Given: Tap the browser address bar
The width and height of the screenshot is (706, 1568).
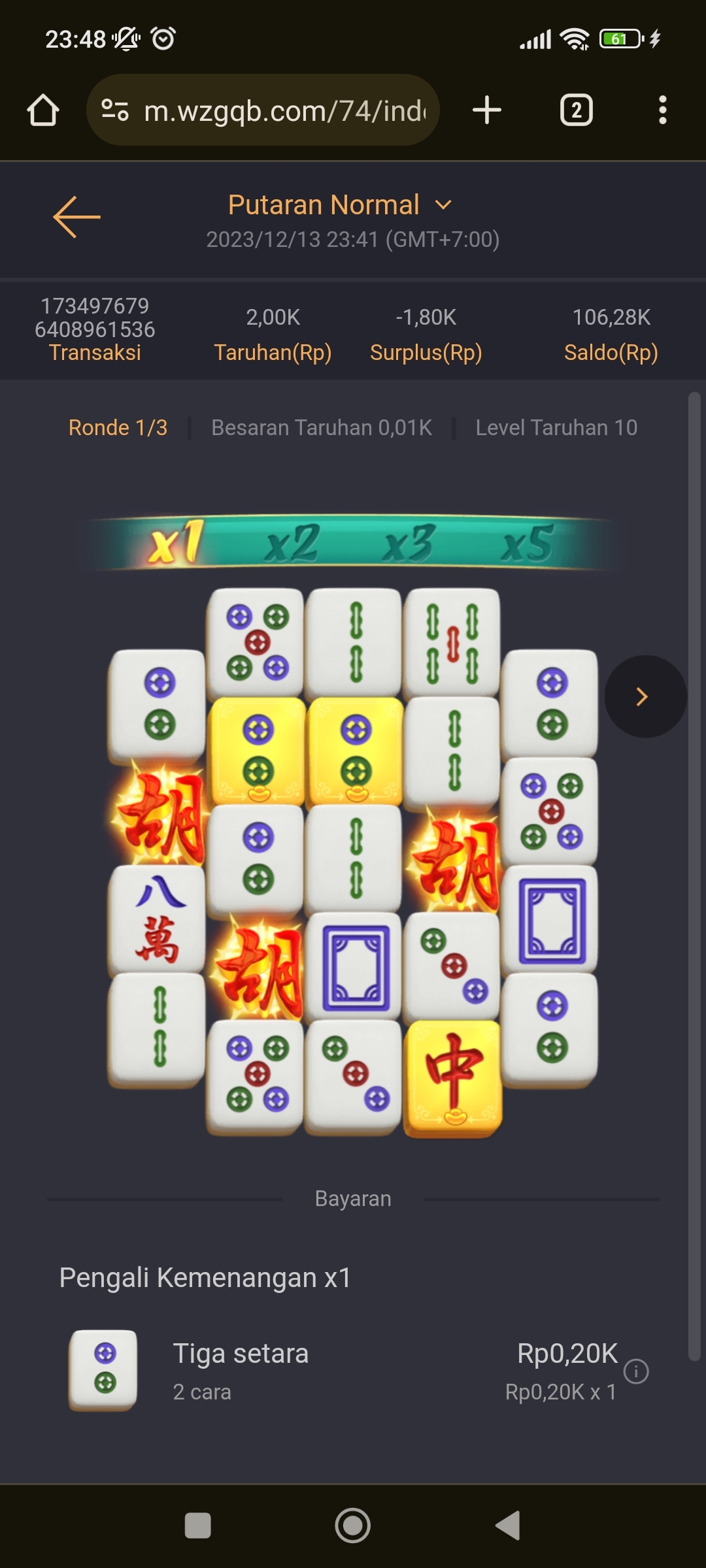Looking at the screenshot, I should 284,111.
